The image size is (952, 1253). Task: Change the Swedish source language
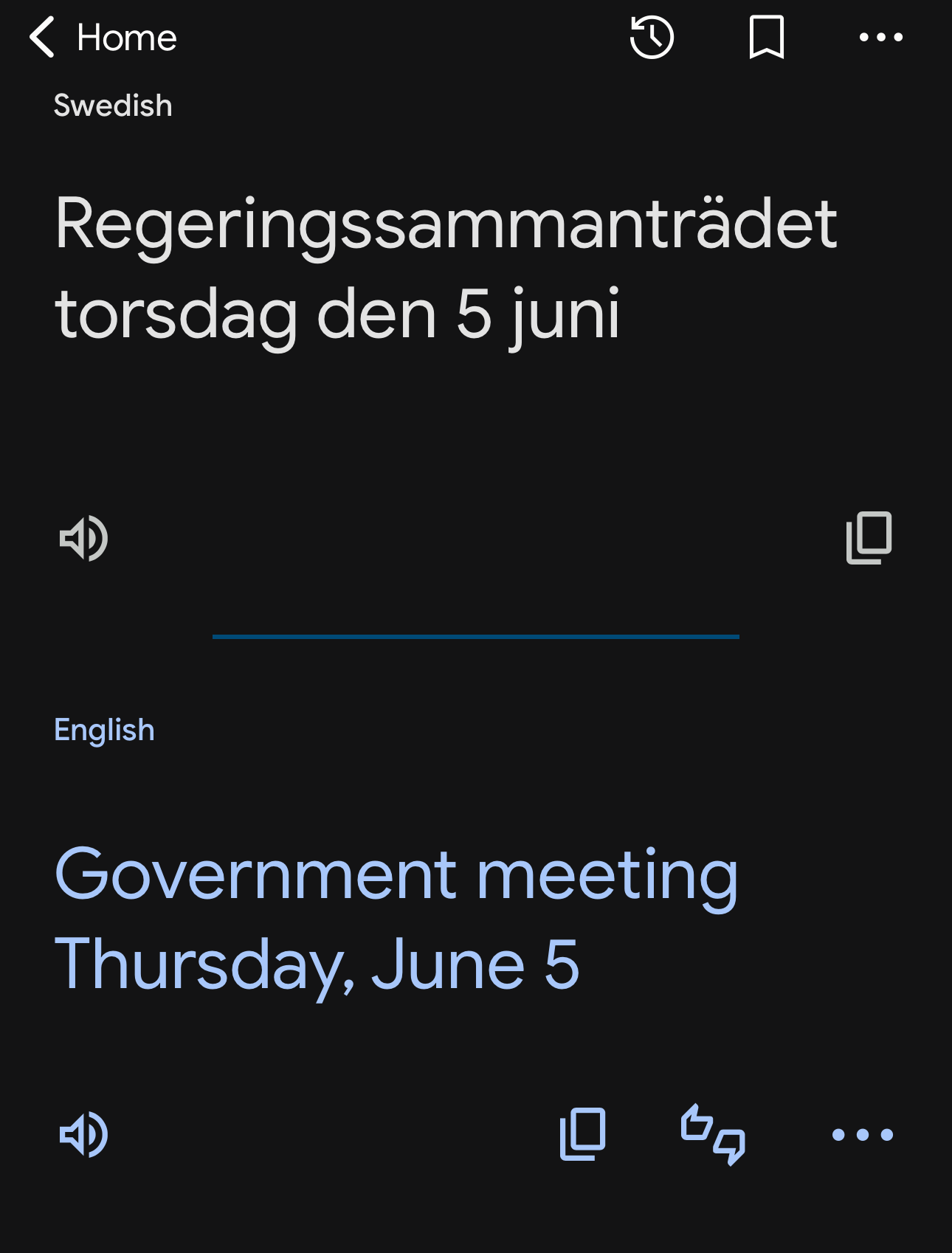pyautogui.click(x=113, y=106)
